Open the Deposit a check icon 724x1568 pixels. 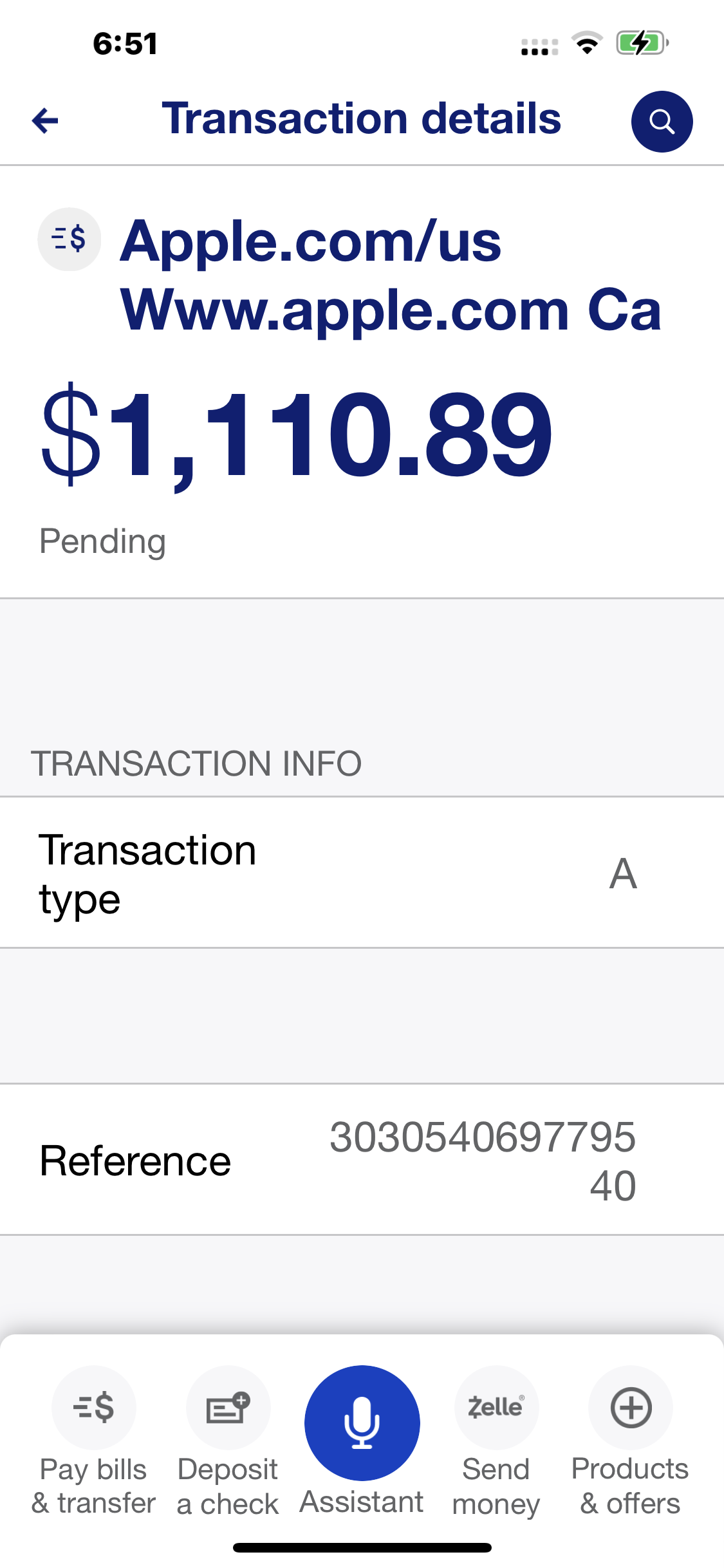click(x=227, y=1408)
